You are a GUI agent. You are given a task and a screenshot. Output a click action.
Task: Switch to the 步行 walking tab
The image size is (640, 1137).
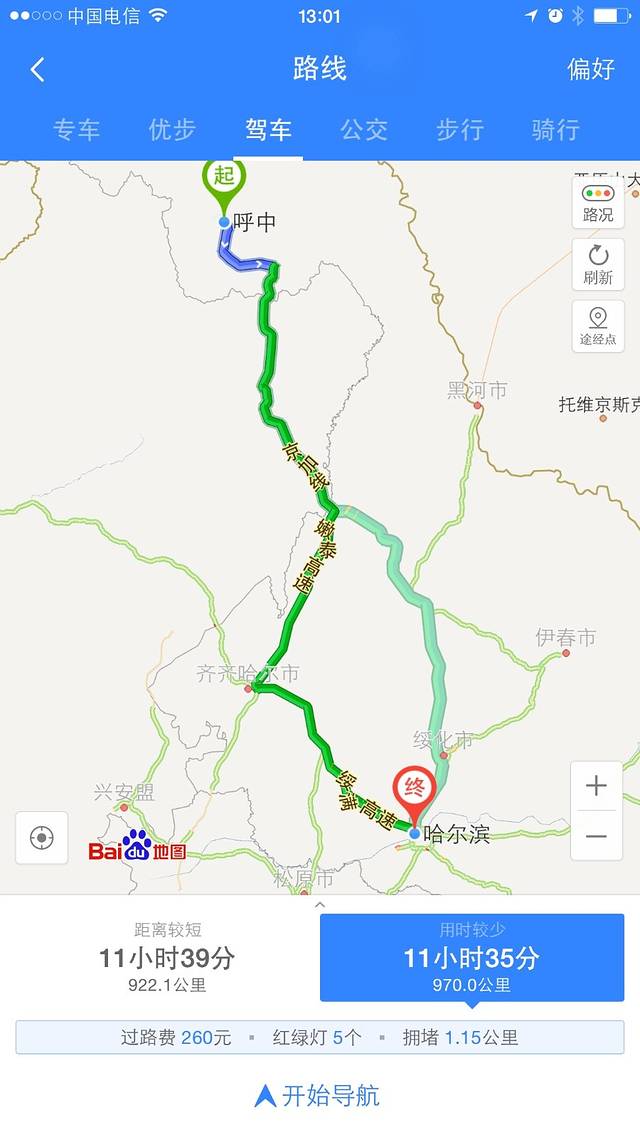[x=460, y=130]
